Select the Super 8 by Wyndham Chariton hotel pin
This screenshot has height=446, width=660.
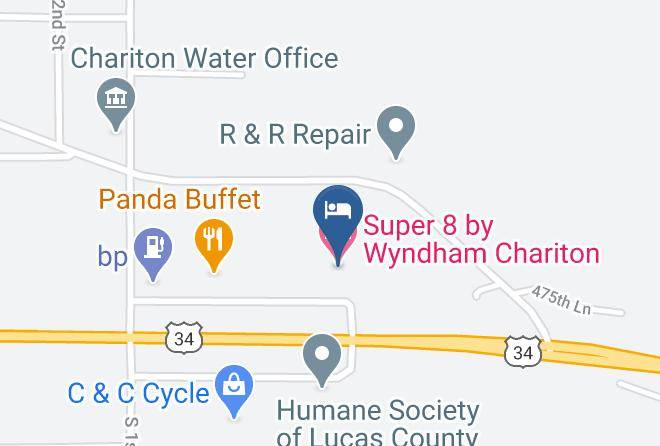pos(338,224)
